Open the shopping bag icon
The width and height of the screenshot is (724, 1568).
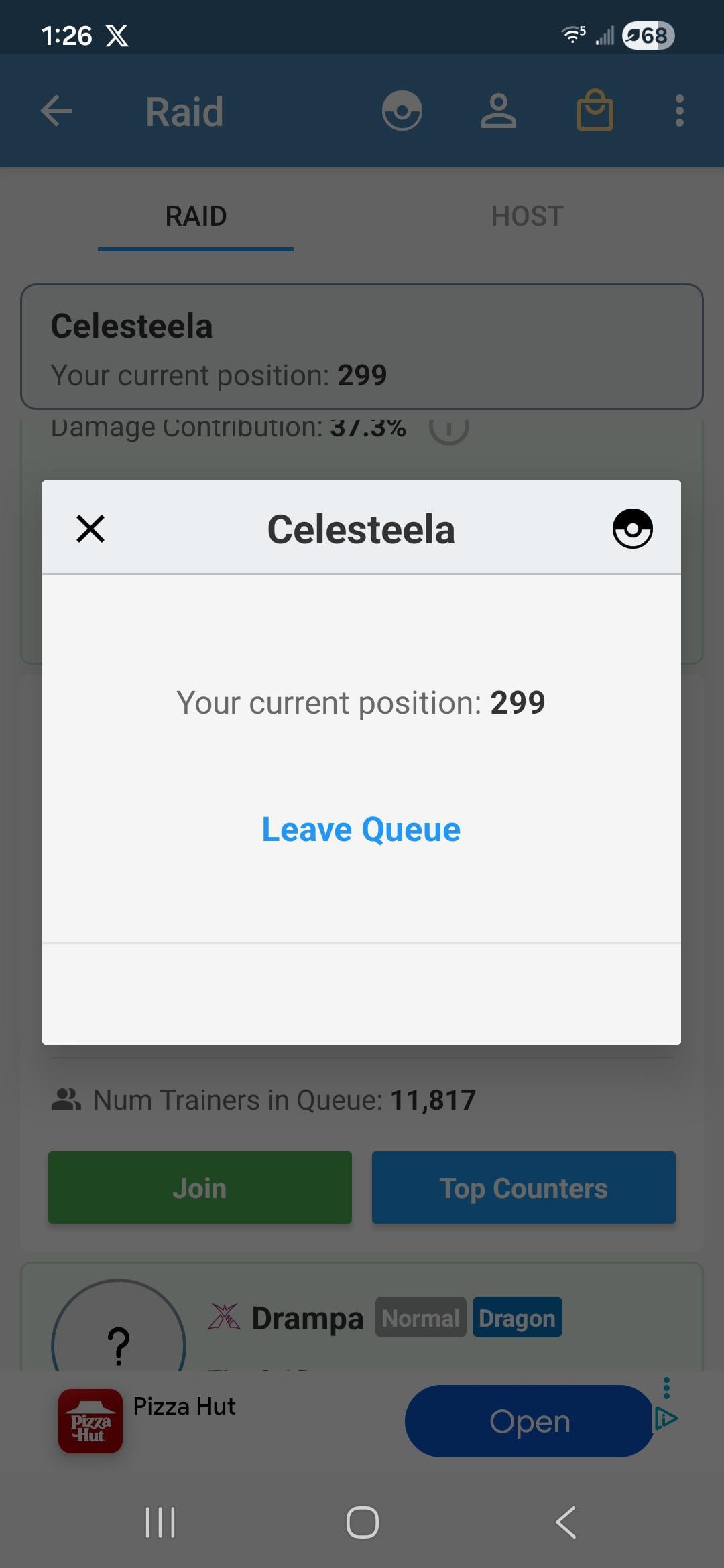(x=595, y=111)
